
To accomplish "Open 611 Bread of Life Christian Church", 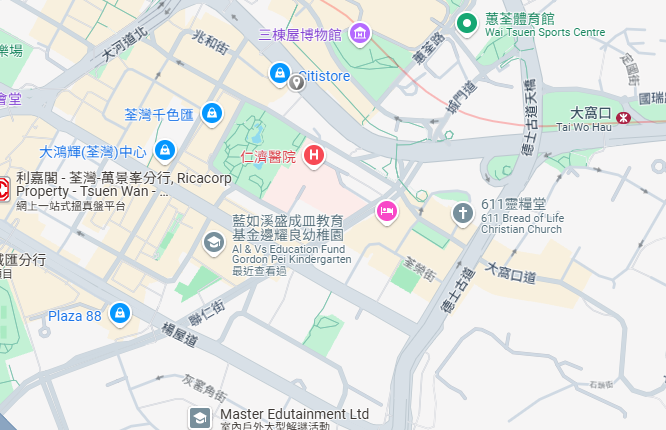I will [462, 212].
